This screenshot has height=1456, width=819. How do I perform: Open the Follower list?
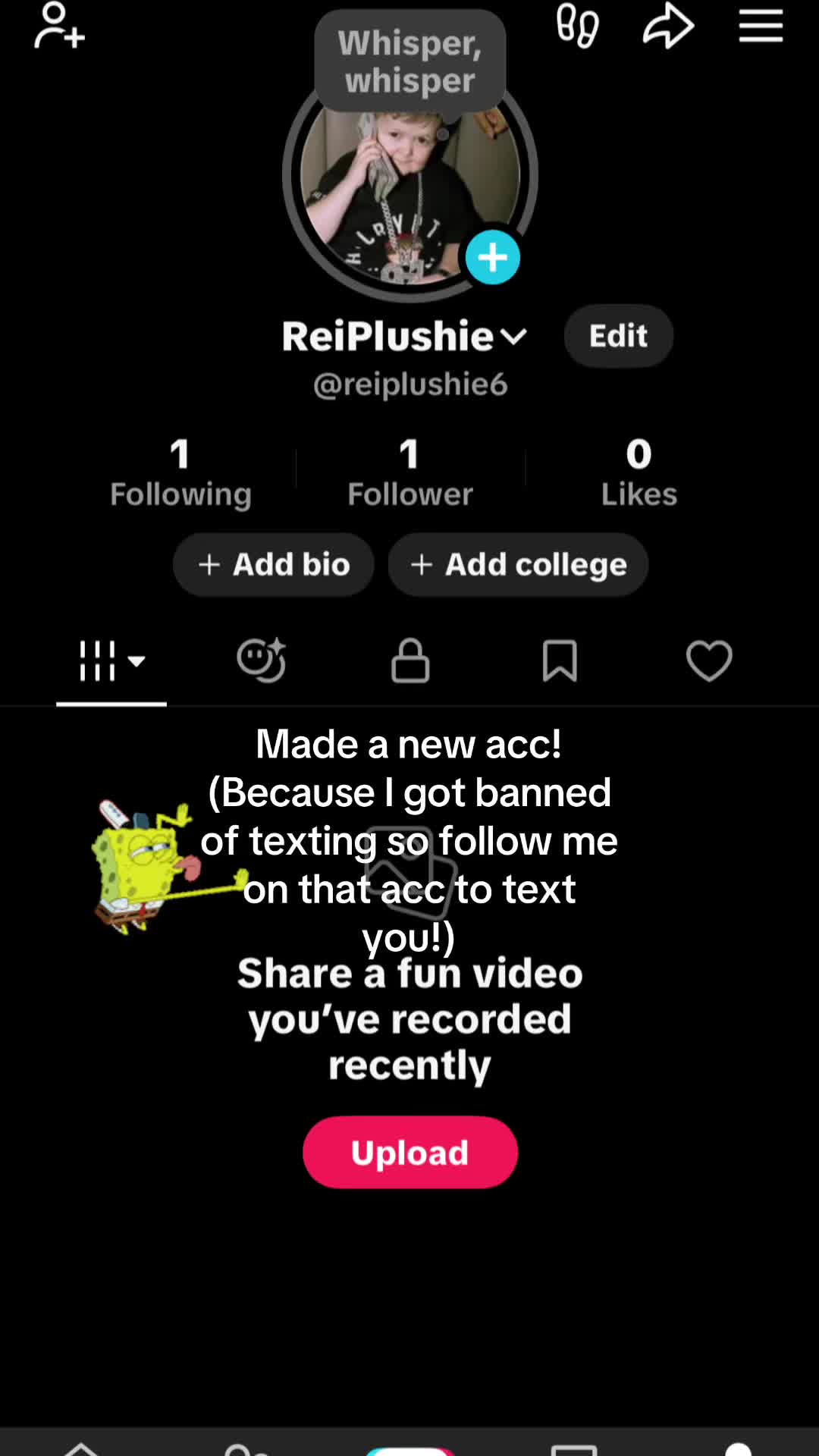(410, 473)
